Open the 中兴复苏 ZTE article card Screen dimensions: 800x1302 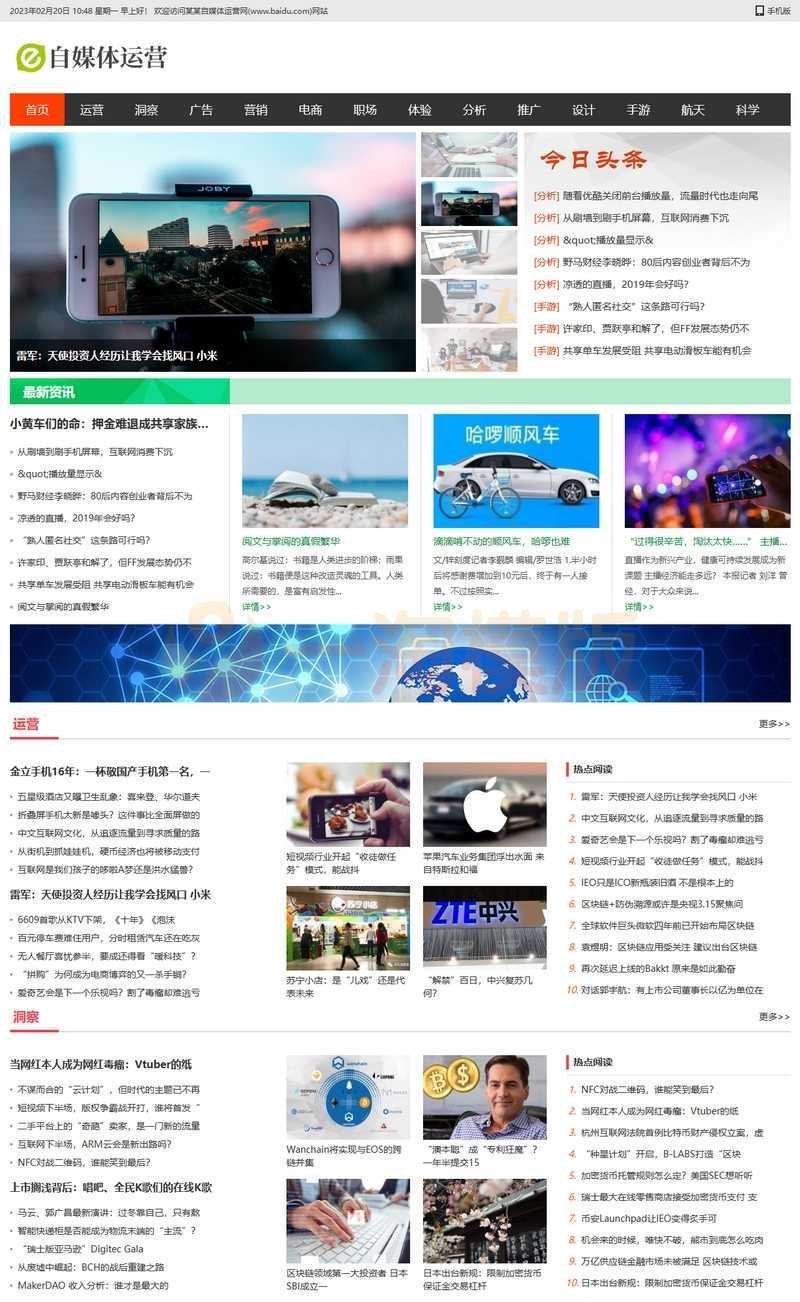(484, 928)
